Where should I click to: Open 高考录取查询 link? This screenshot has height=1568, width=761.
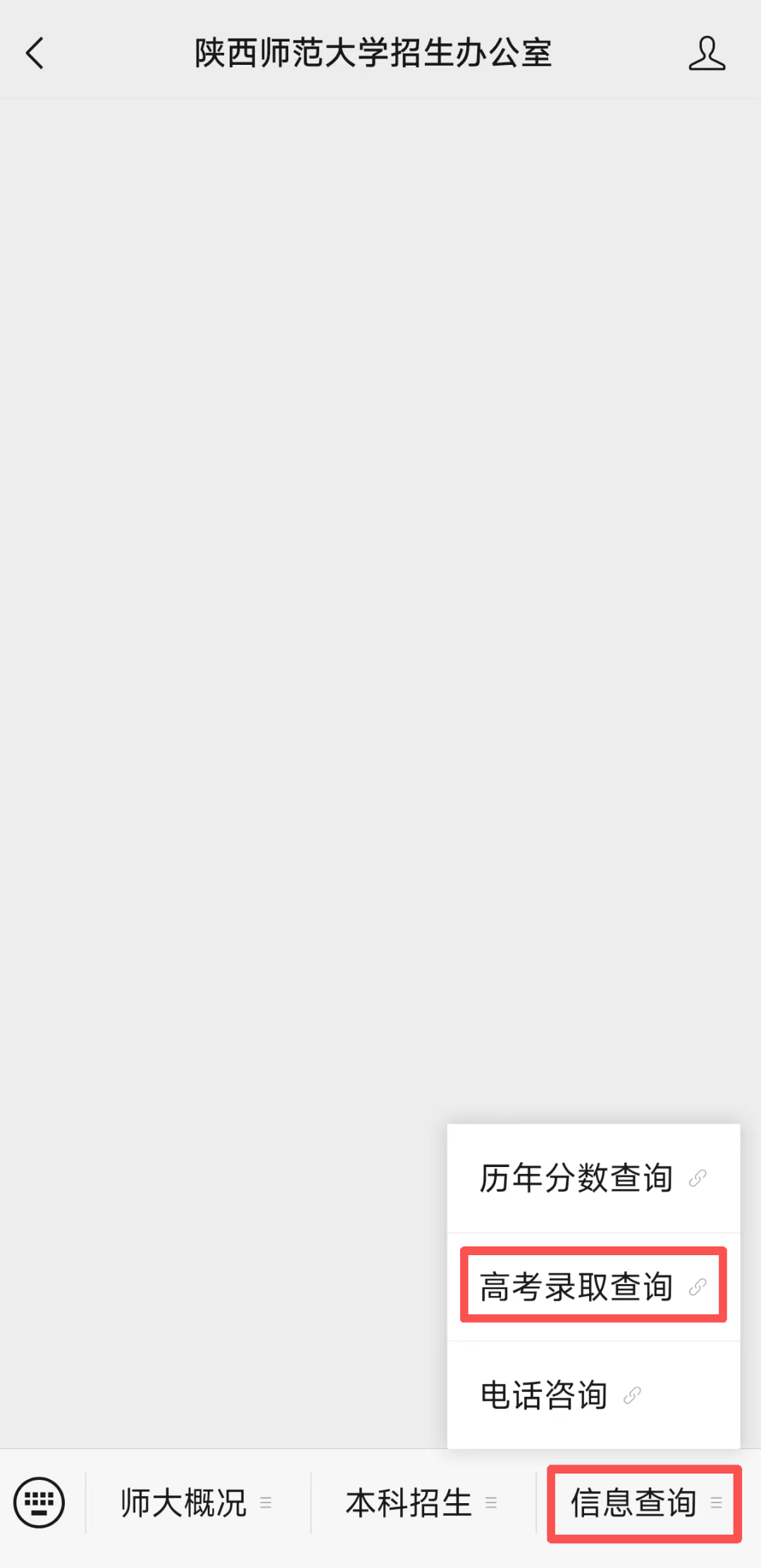pos(593,1287)
